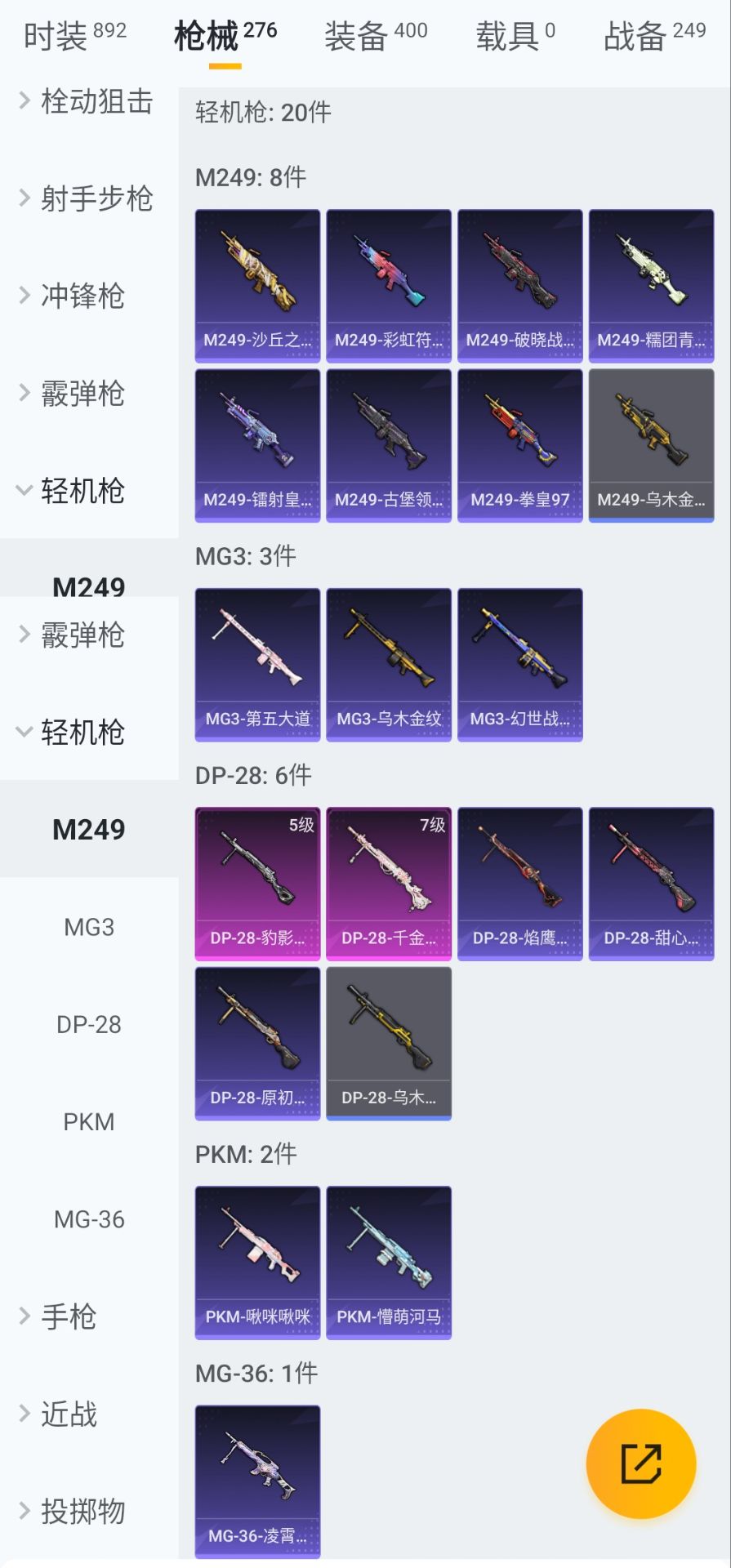Go to the 战备 tab
Image resolution: width=731 pixels, height=1568 pixels.
point(653,36)
